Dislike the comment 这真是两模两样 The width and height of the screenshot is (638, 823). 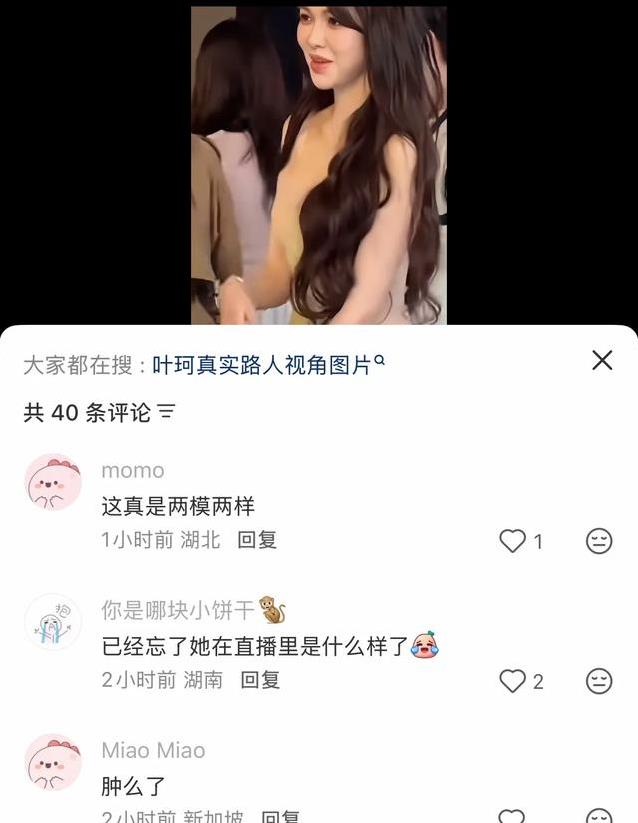[x=598, y=541]
